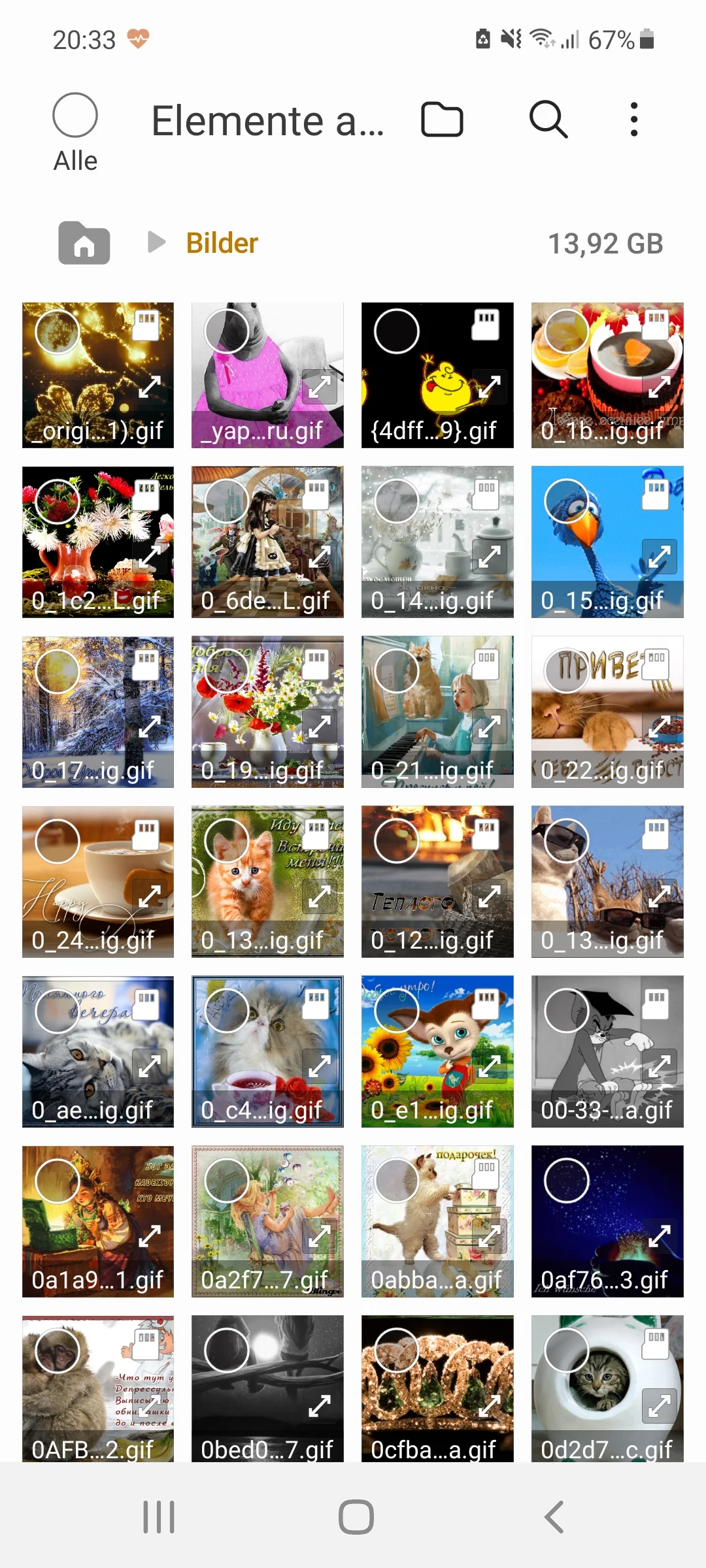Select 0_1c2...L.gif via its selection circle
Viewport: 706px width, 1568px height.
pos(58,501)
